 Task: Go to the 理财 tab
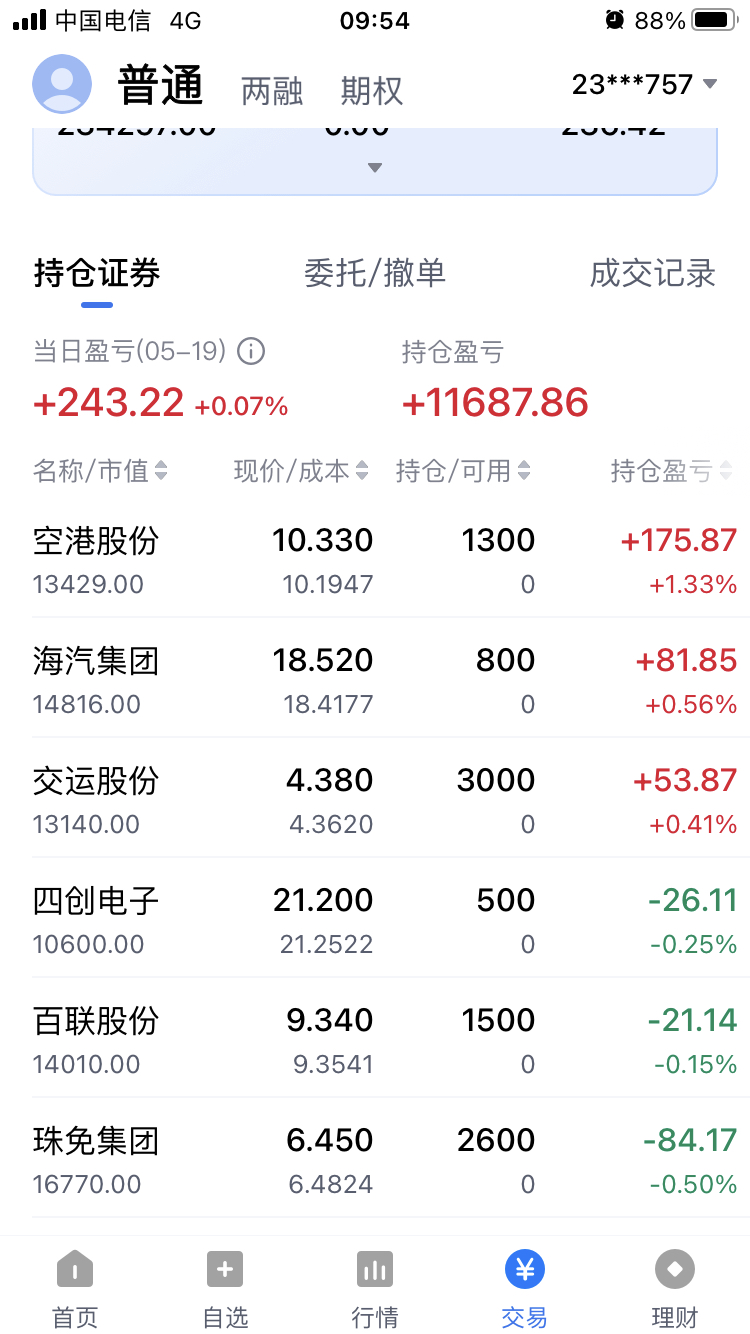[674, 1288]
